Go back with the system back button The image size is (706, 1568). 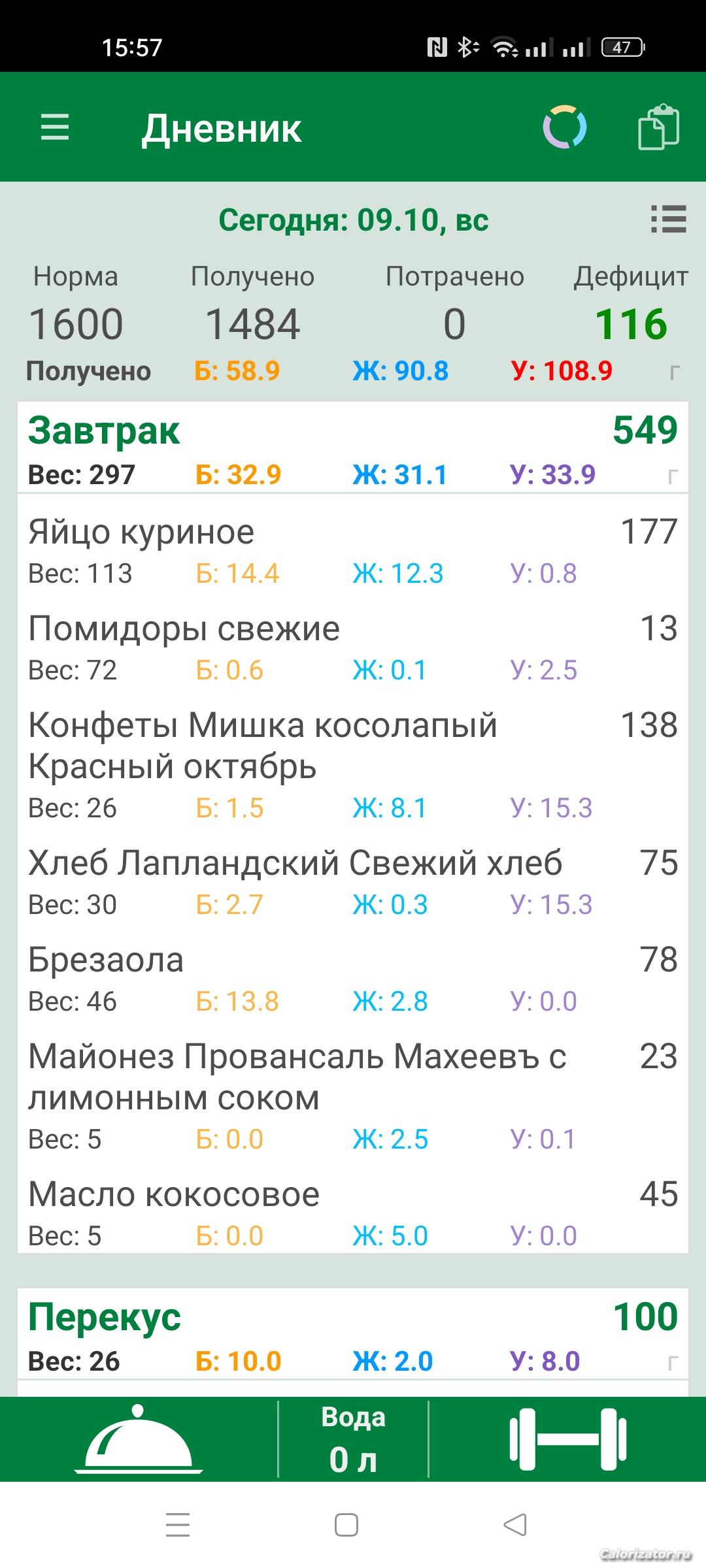pyautogui.click(x=516, y=1526)
